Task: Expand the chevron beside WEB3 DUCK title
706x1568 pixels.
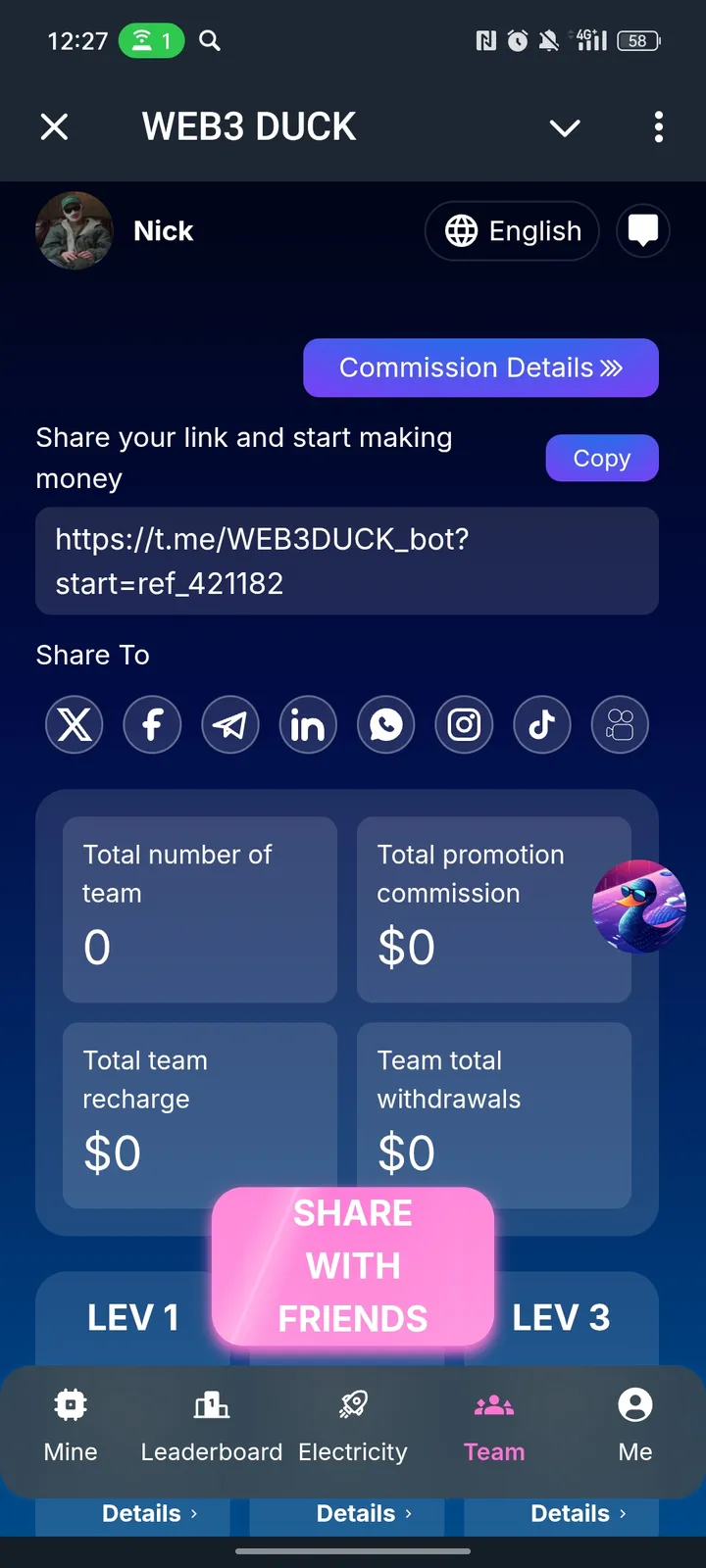Action: [x=565, y=127]
